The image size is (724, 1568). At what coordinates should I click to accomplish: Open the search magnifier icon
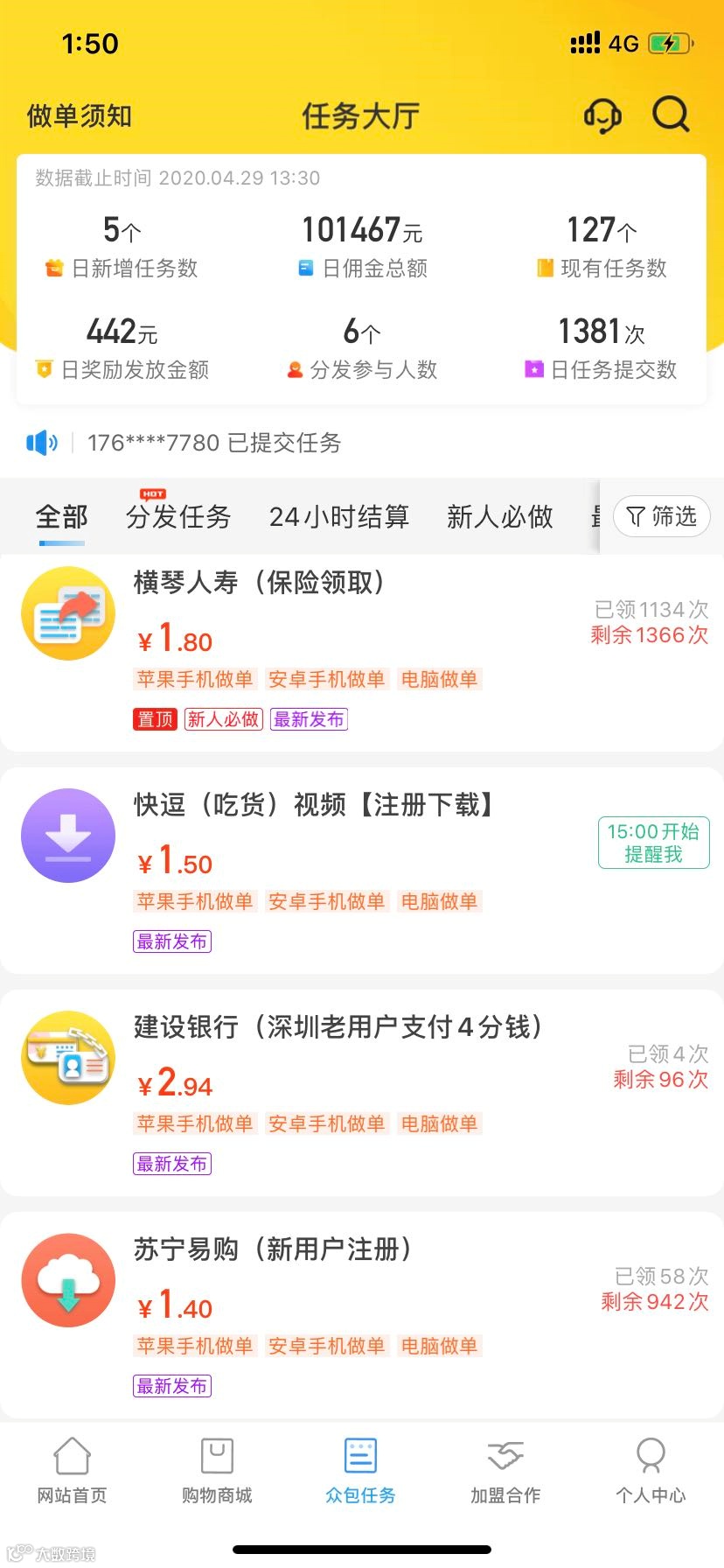click(671, 114)
